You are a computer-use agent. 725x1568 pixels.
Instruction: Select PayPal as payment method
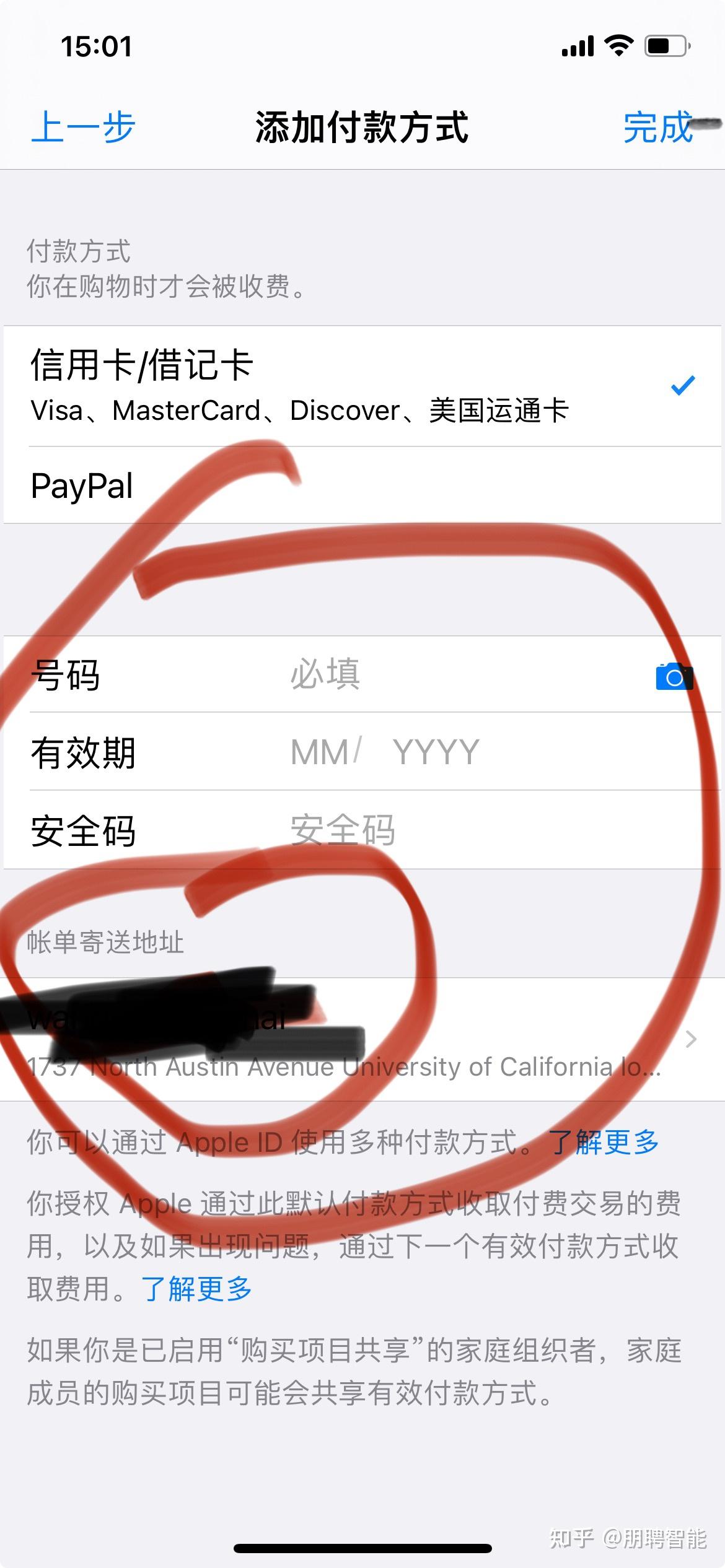(248, 485)
